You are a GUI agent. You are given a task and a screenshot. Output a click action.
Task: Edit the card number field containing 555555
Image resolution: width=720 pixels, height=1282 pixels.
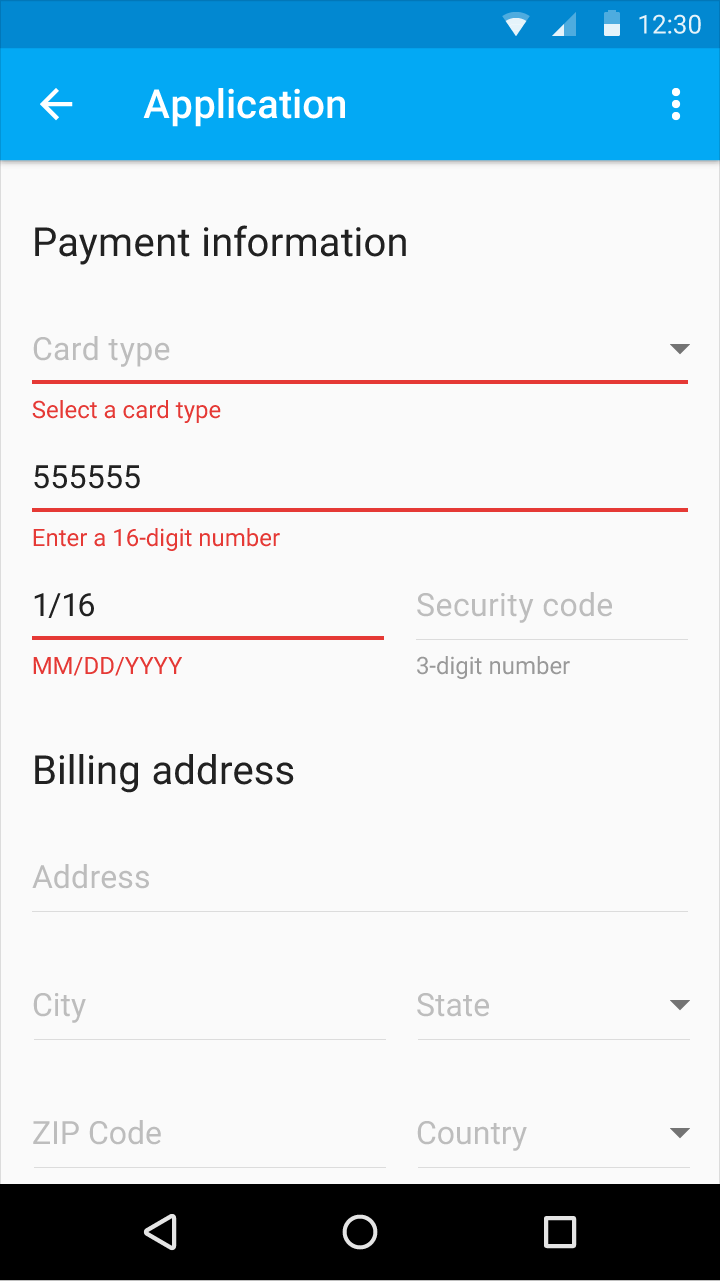pos(360,478)
